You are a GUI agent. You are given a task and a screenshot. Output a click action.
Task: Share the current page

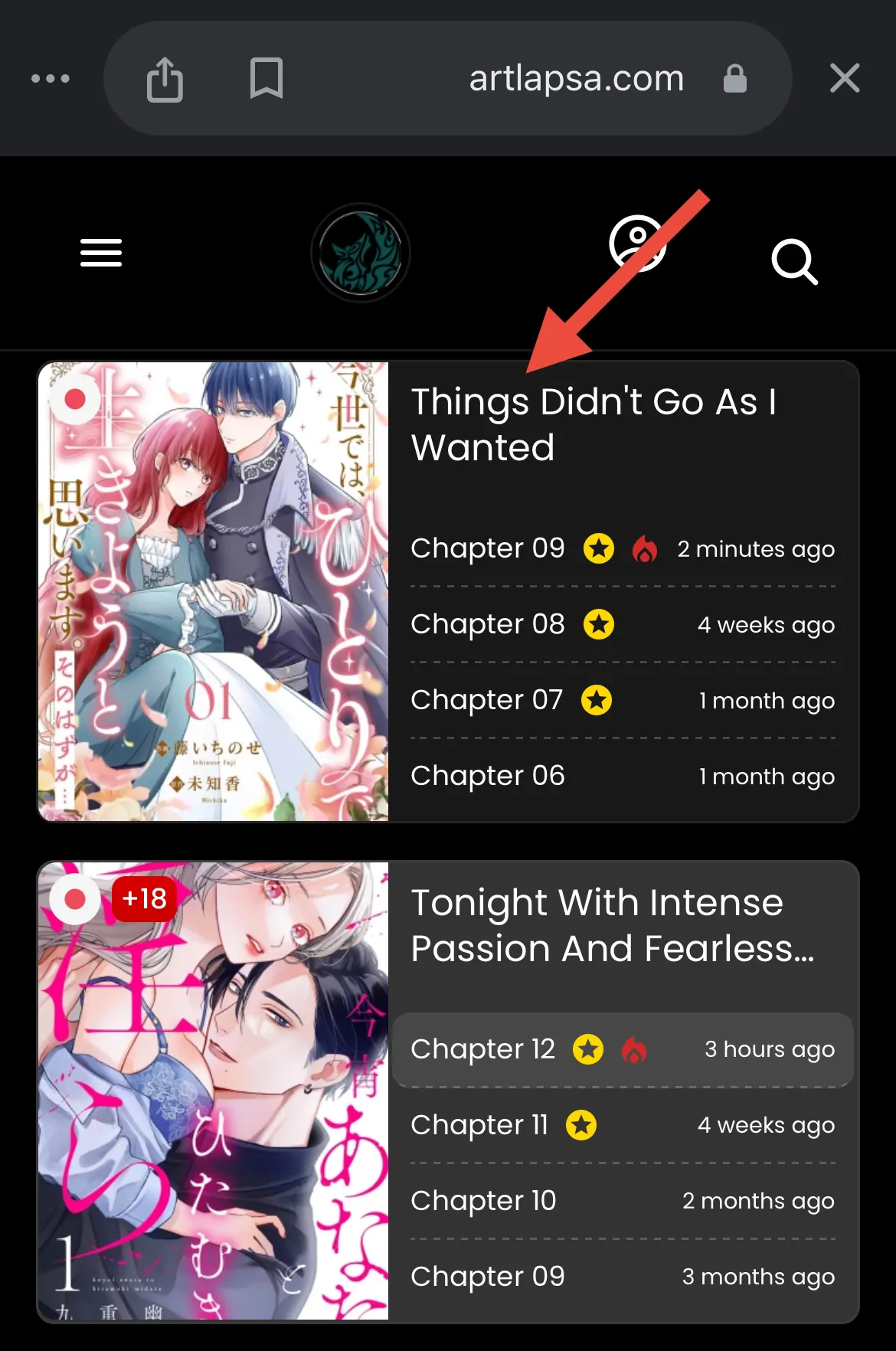[165, 79]
